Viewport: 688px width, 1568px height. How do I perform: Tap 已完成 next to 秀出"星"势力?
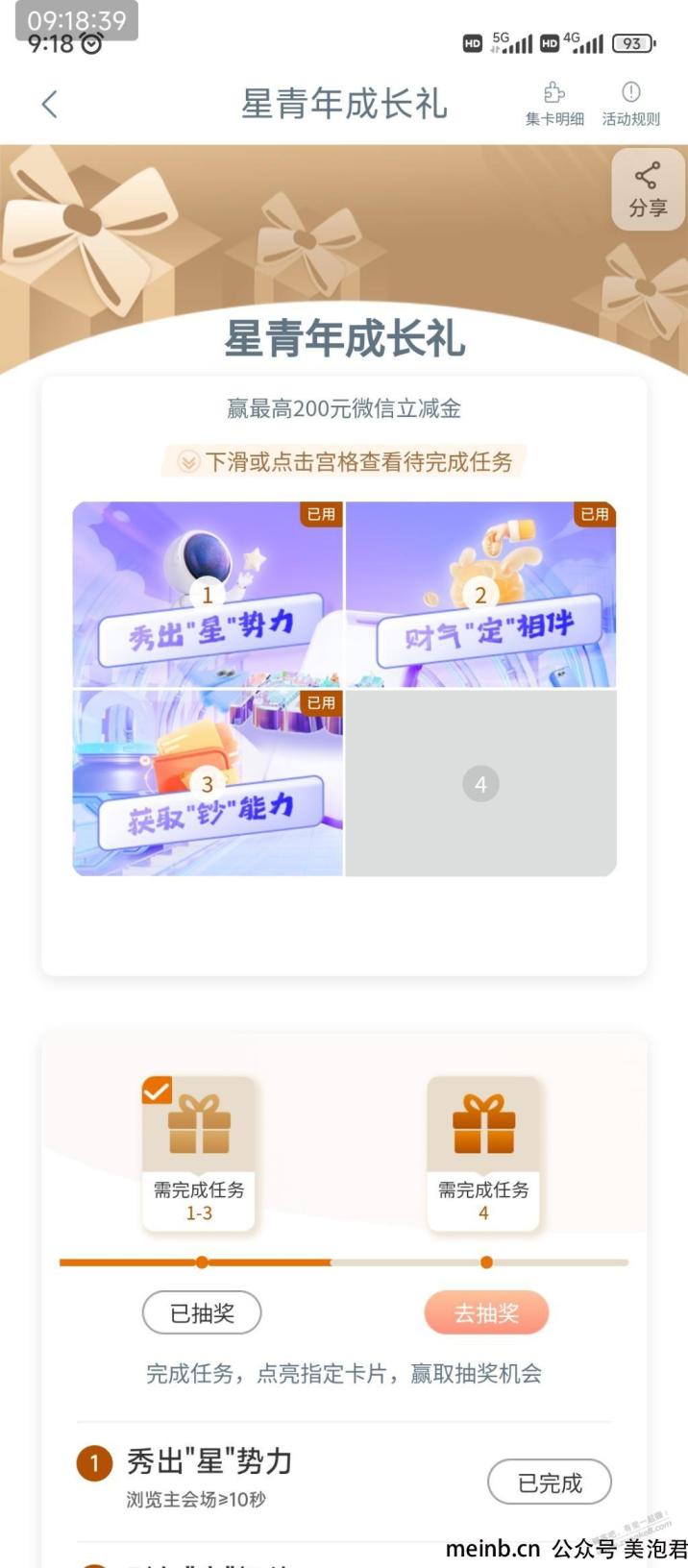click(x=550, y=1482)
